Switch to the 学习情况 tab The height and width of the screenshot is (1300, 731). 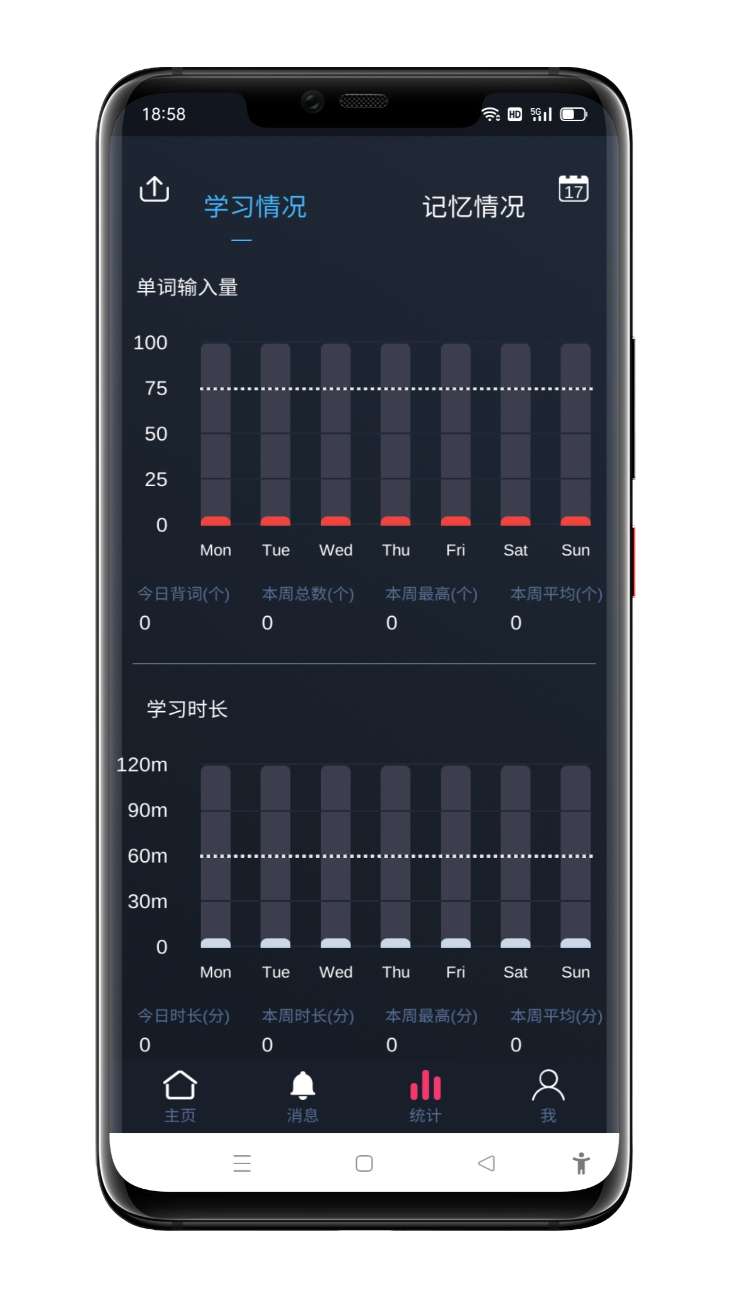255,207
